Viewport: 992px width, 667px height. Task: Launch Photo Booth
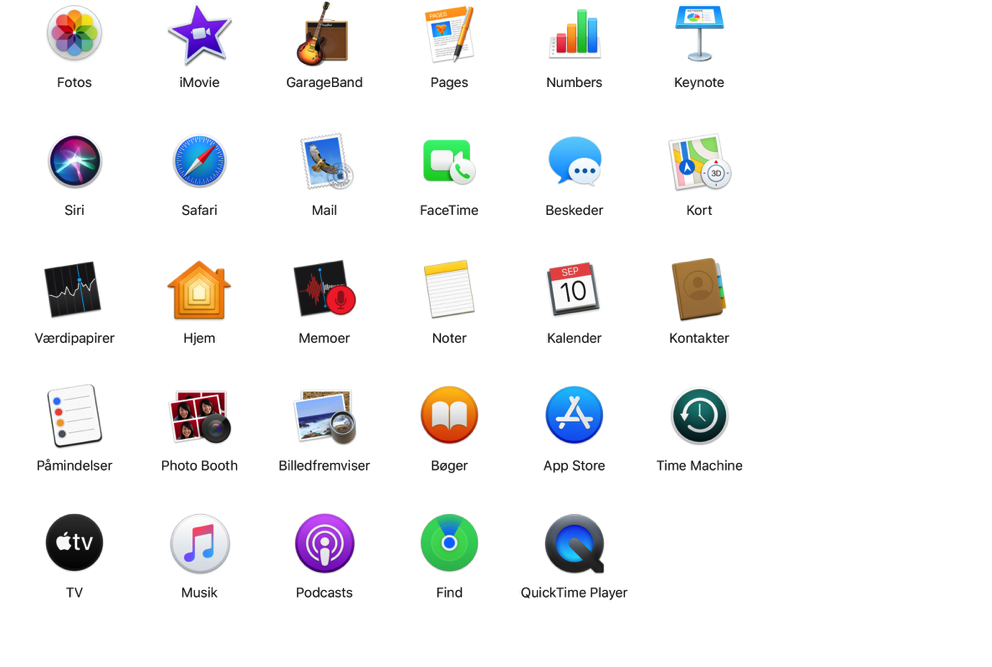[199, 416]
